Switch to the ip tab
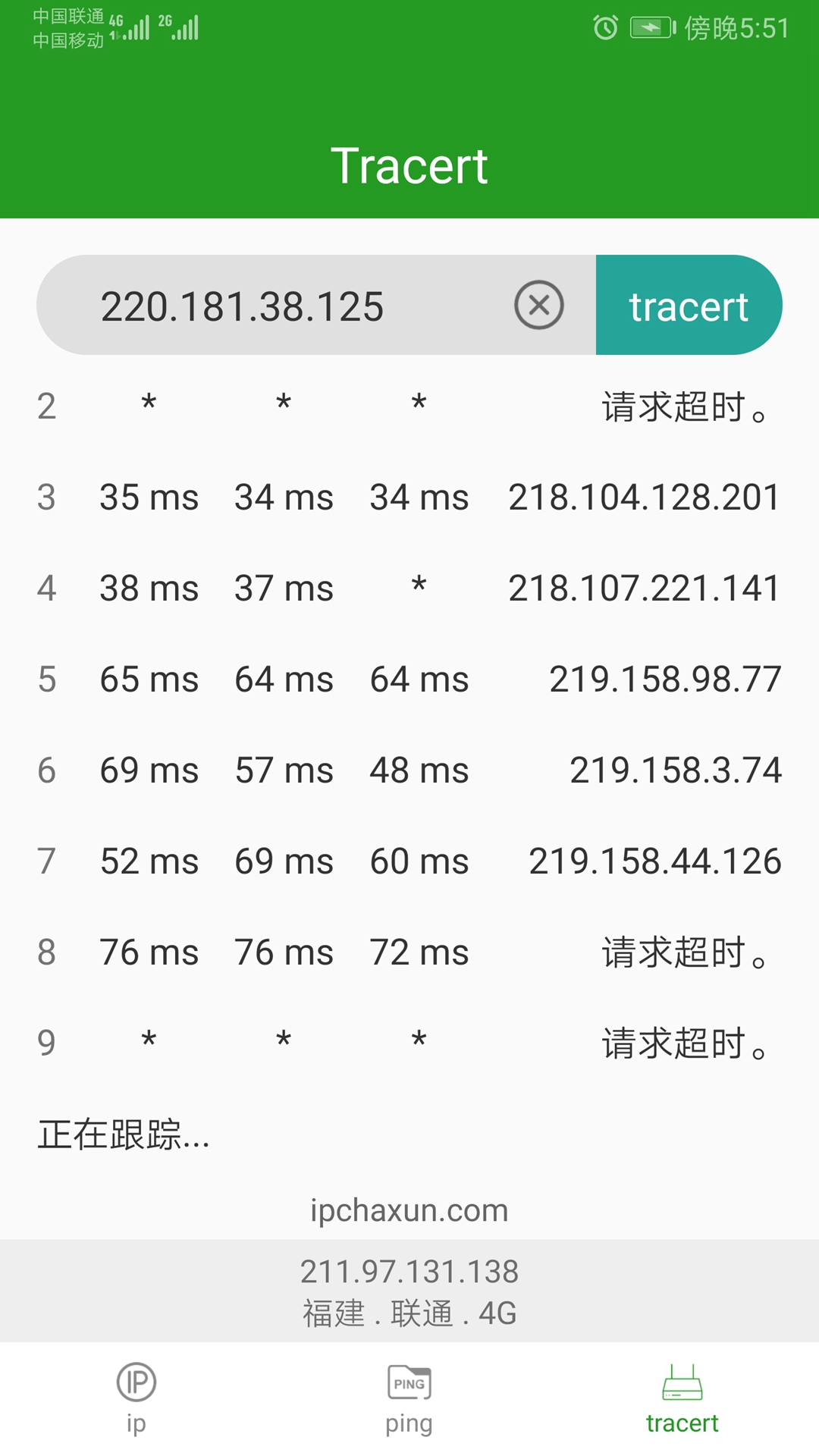The height and width of the screenshot is (1456, 819). 135,1399
